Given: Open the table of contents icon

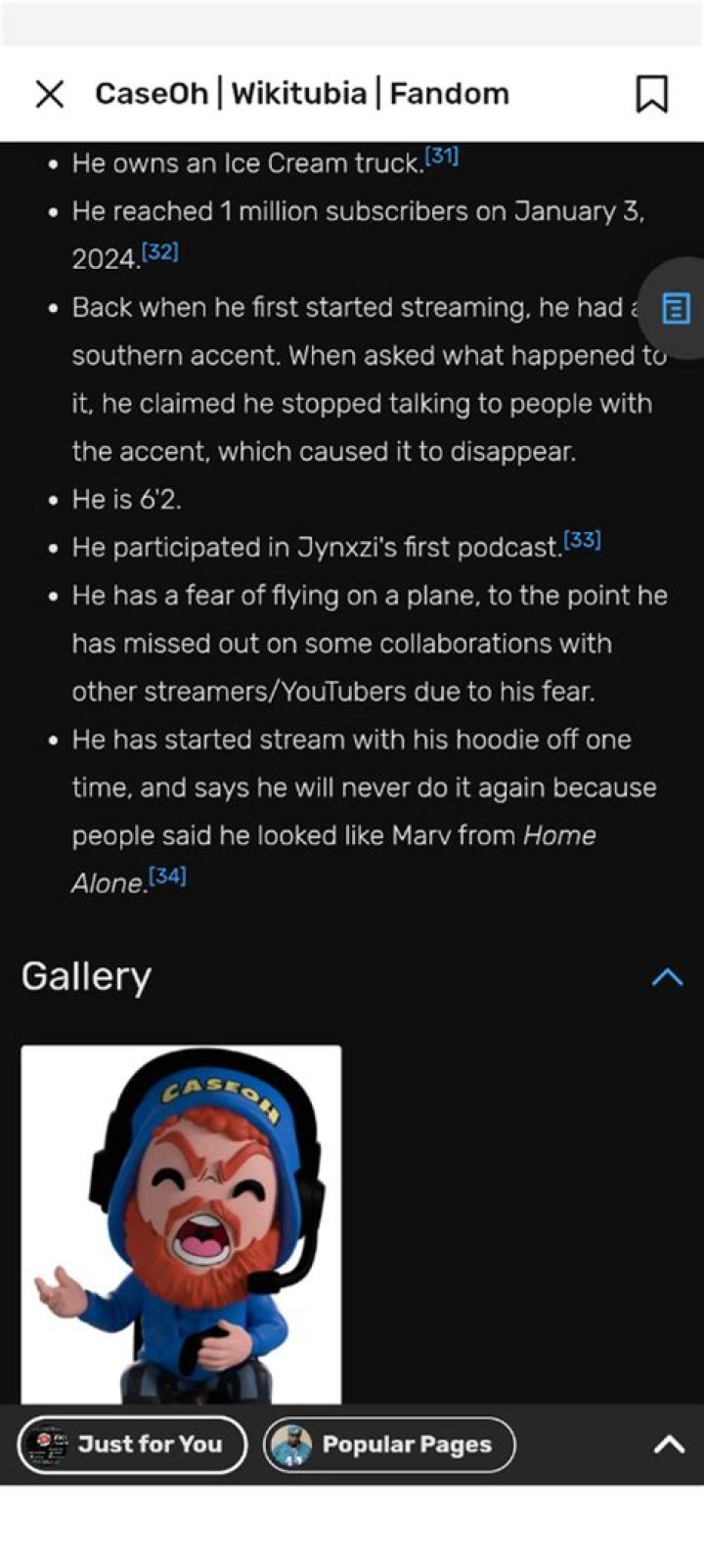Looking at the screenshot, I should [676, 308].
